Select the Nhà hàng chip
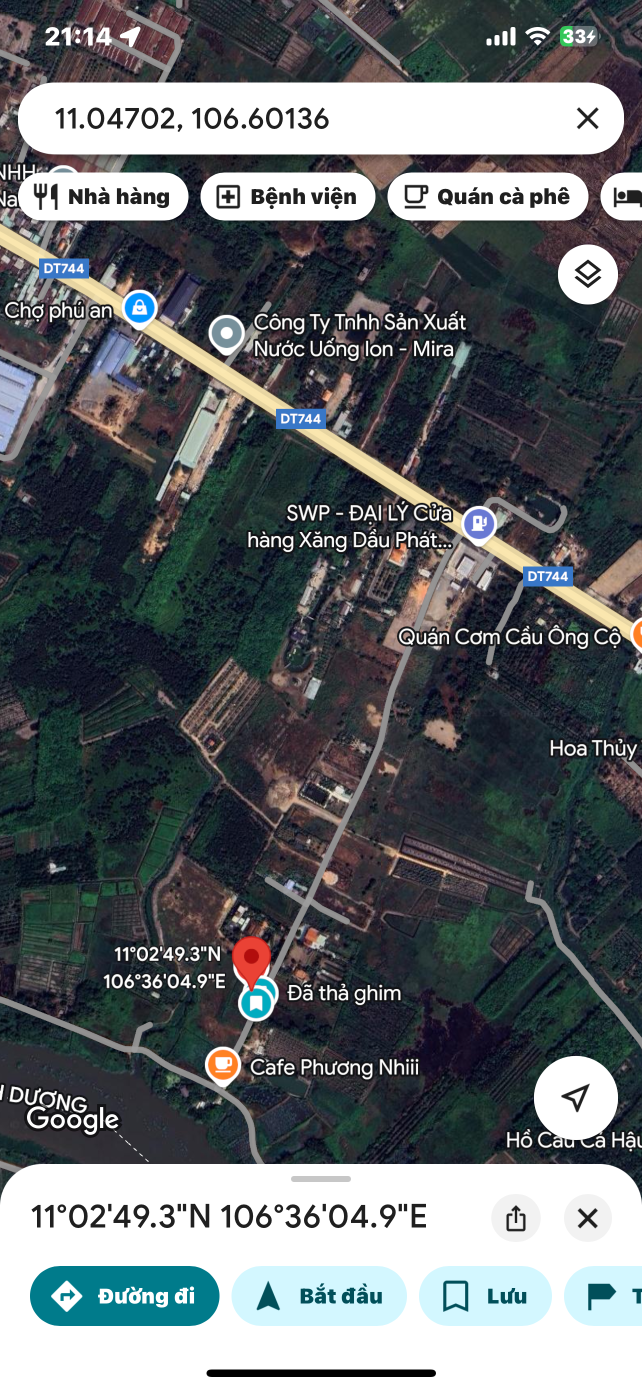This screenshot has width=642, height=1389. pyautogui.click(x=103, y=197)
